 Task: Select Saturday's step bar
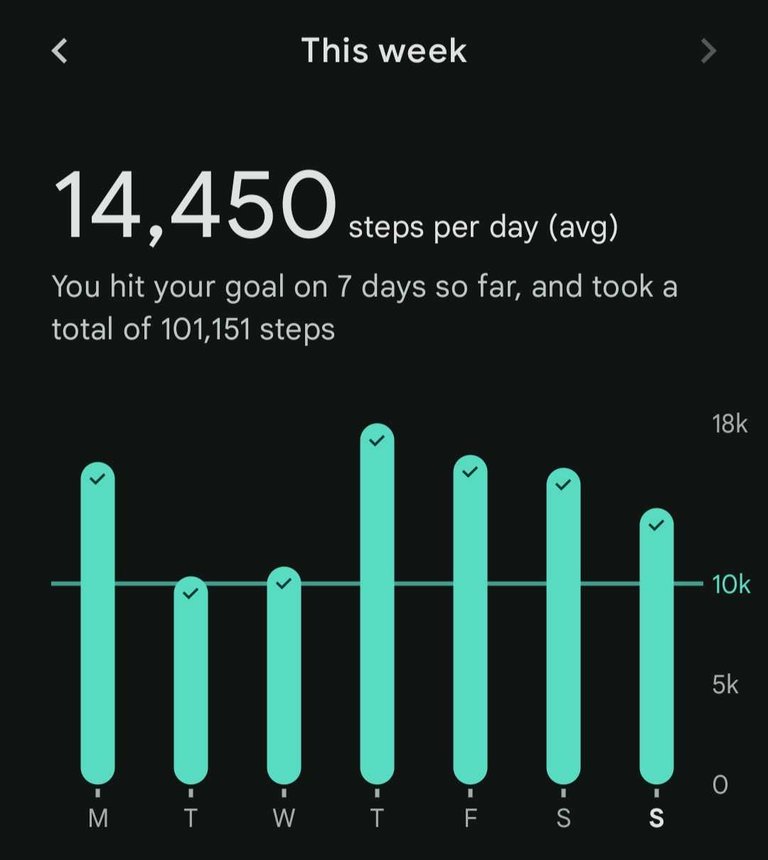tap(563, 626)
